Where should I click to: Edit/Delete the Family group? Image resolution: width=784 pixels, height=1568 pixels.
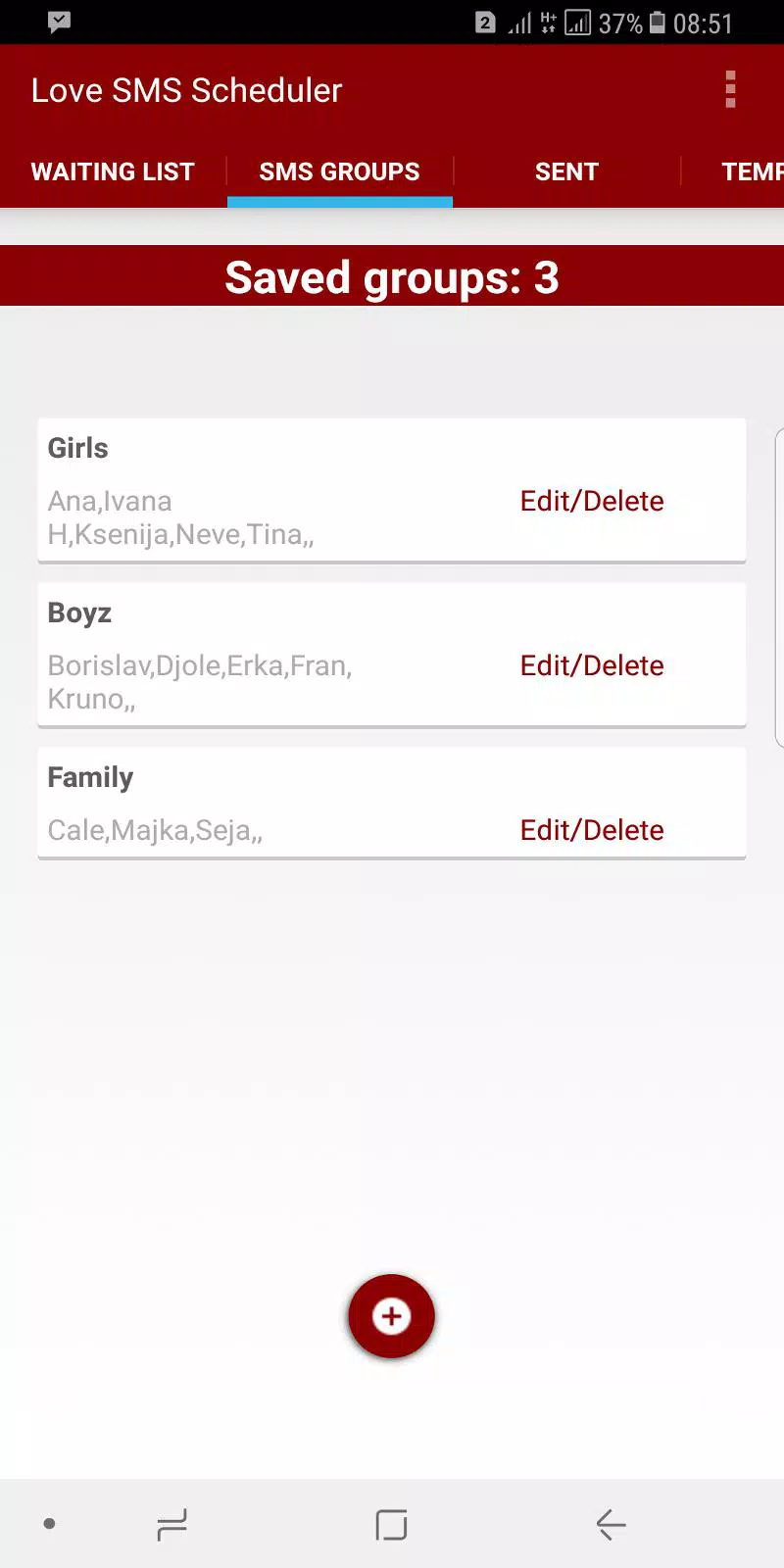point(591,830)
